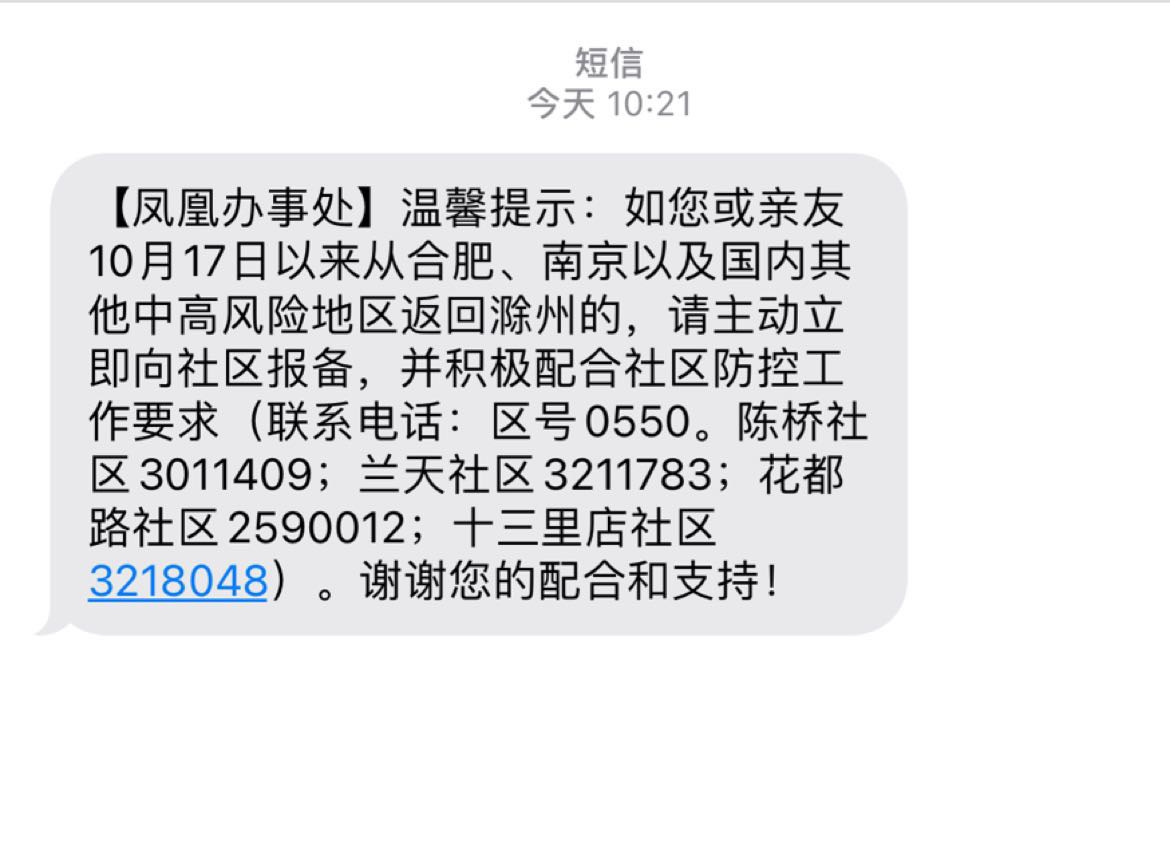
Task: Tap the phone number link 3218048
Action: (x=178, y=581)
